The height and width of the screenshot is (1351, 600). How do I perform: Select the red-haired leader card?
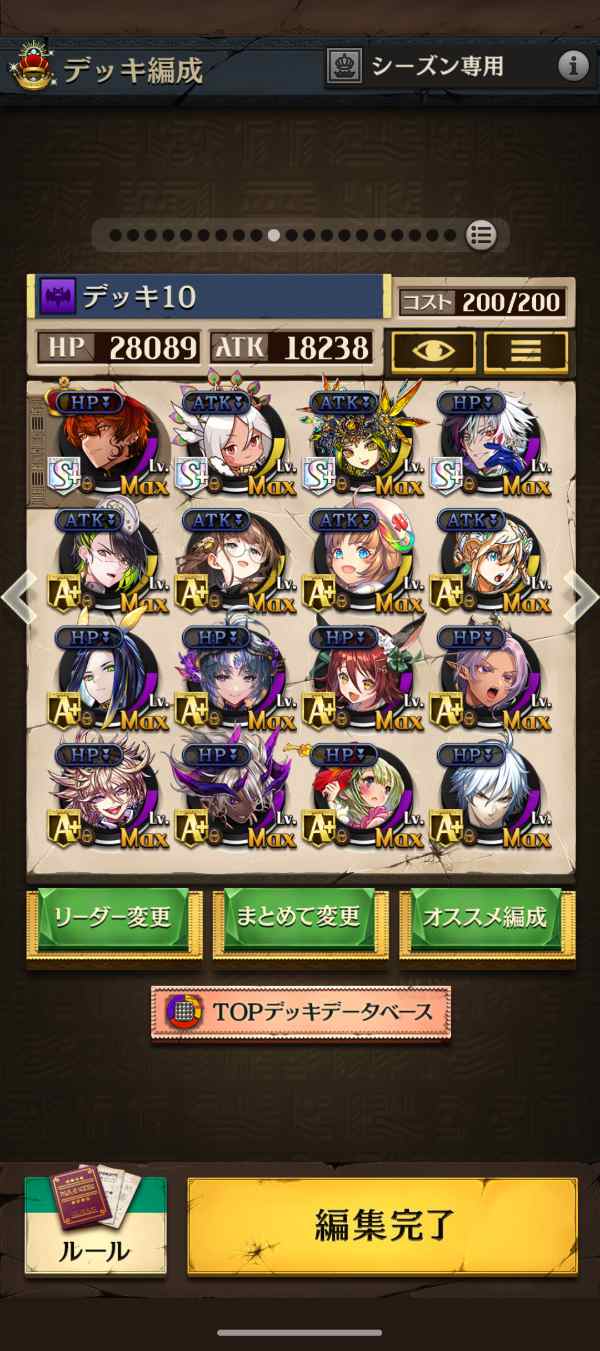coord(105,445)
